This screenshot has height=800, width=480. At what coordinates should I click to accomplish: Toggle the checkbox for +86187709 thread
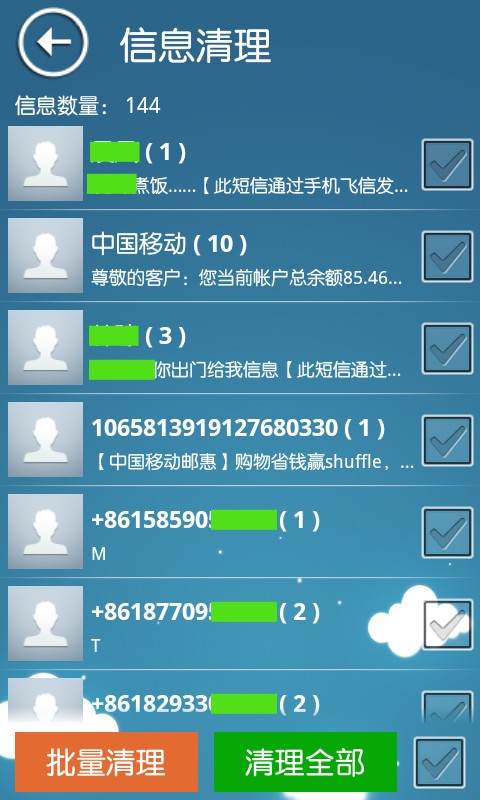(447, 624)
